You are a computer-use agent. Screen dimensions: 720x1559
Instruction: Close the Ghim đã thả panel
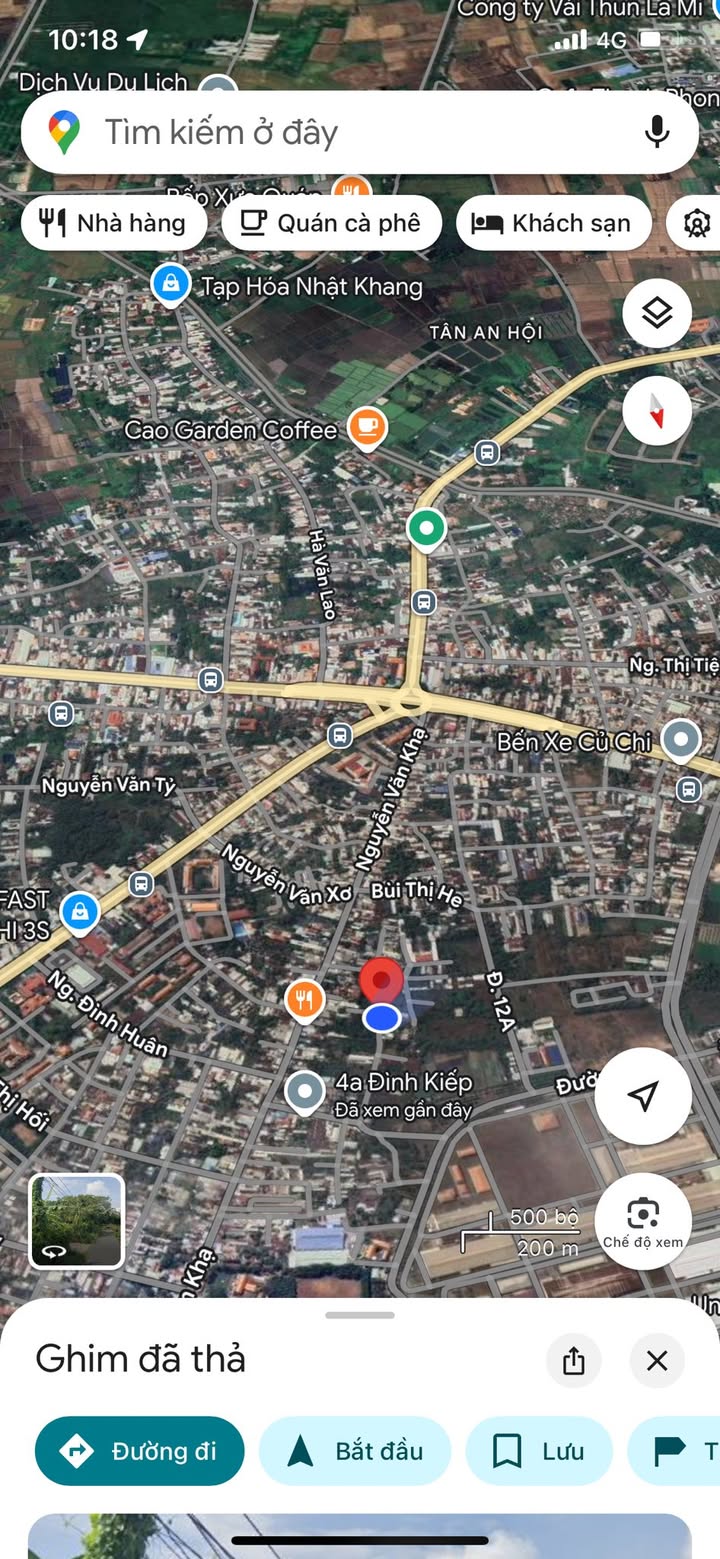[657, 1360]
